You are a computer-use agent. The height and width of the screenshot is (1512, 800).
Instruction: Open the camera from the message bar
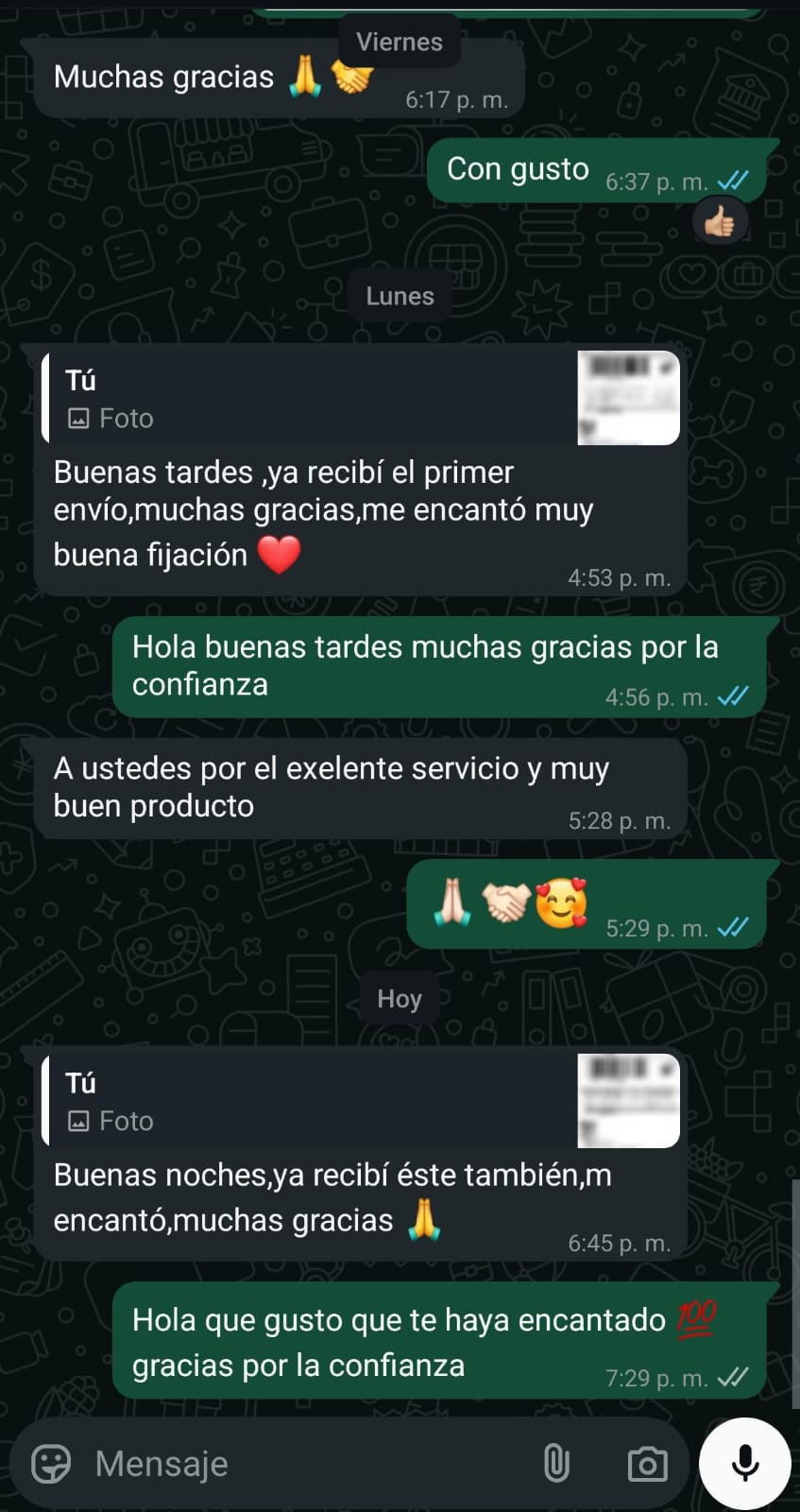click(647, 1464)
